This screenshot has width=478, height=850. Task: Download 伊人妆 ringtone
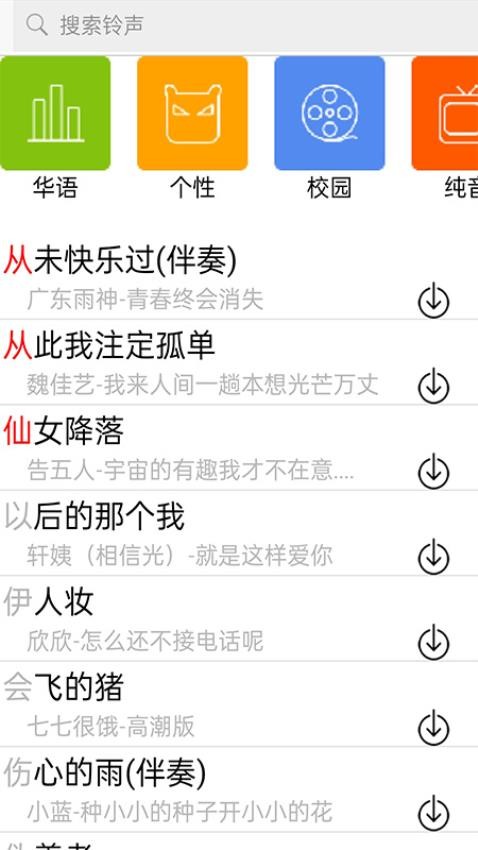click(x=434, y=642)
